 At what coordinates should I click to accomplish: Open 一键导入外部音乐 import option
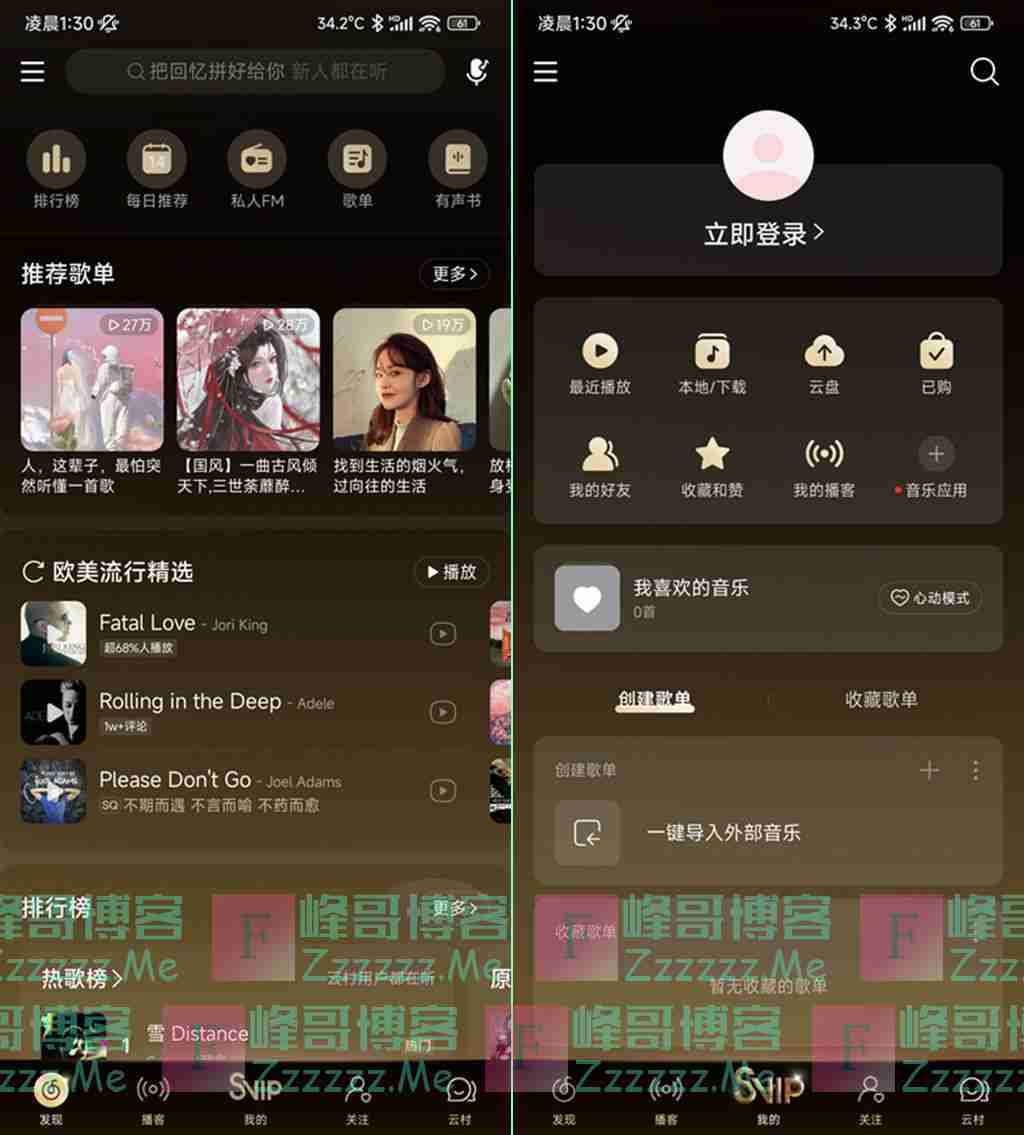point(723,832)
